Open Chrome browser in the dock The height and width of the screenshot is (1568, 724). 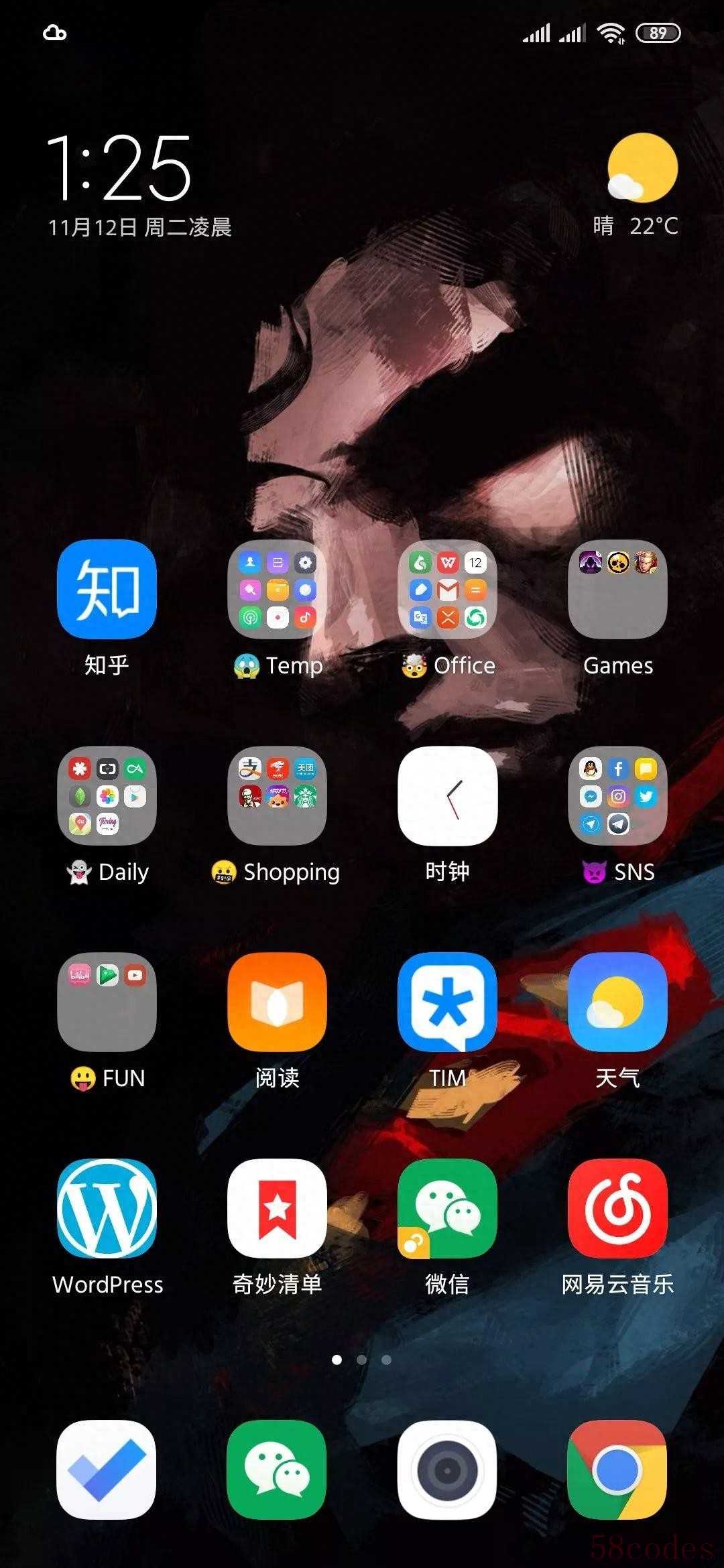(x=617, y=1469)
